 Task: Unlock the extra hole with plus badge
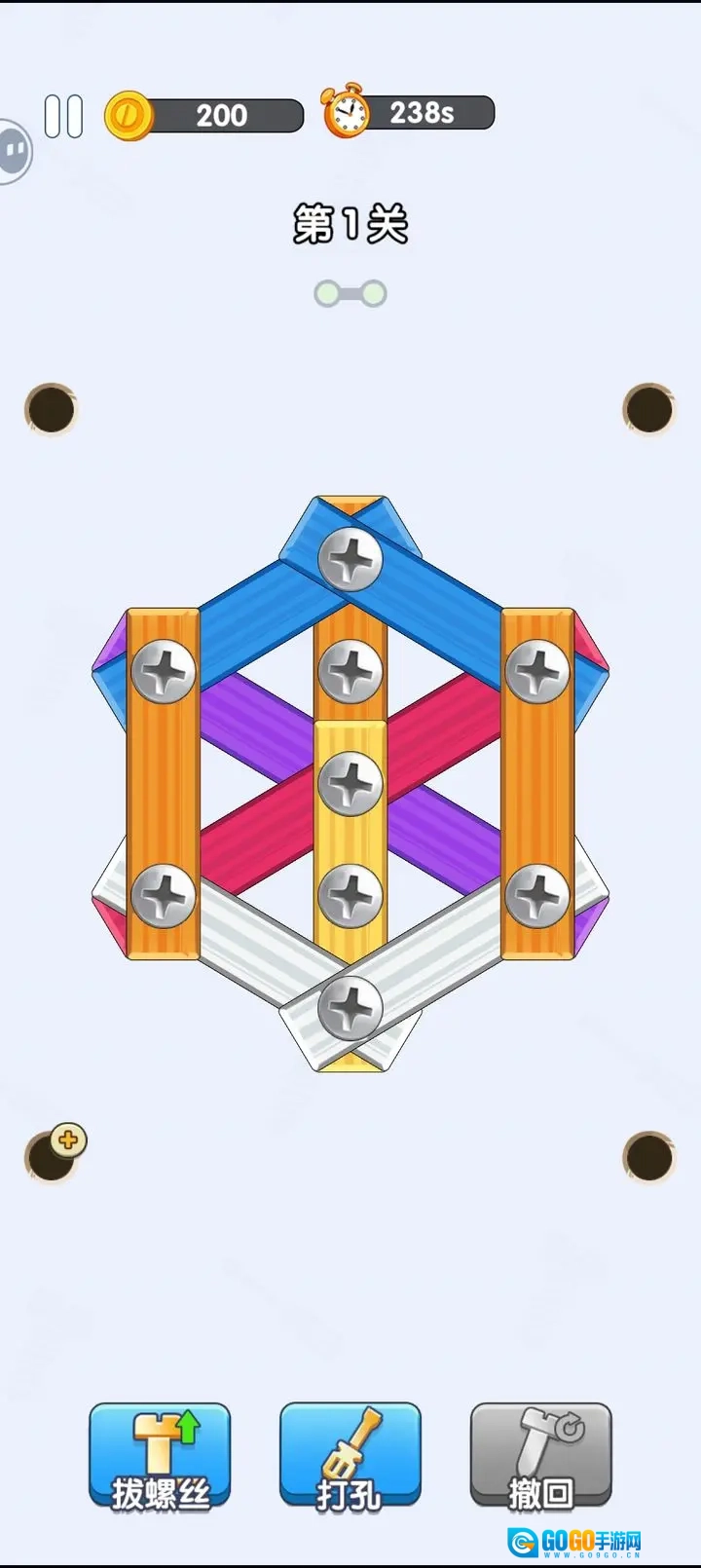[x=54, y=1155]
